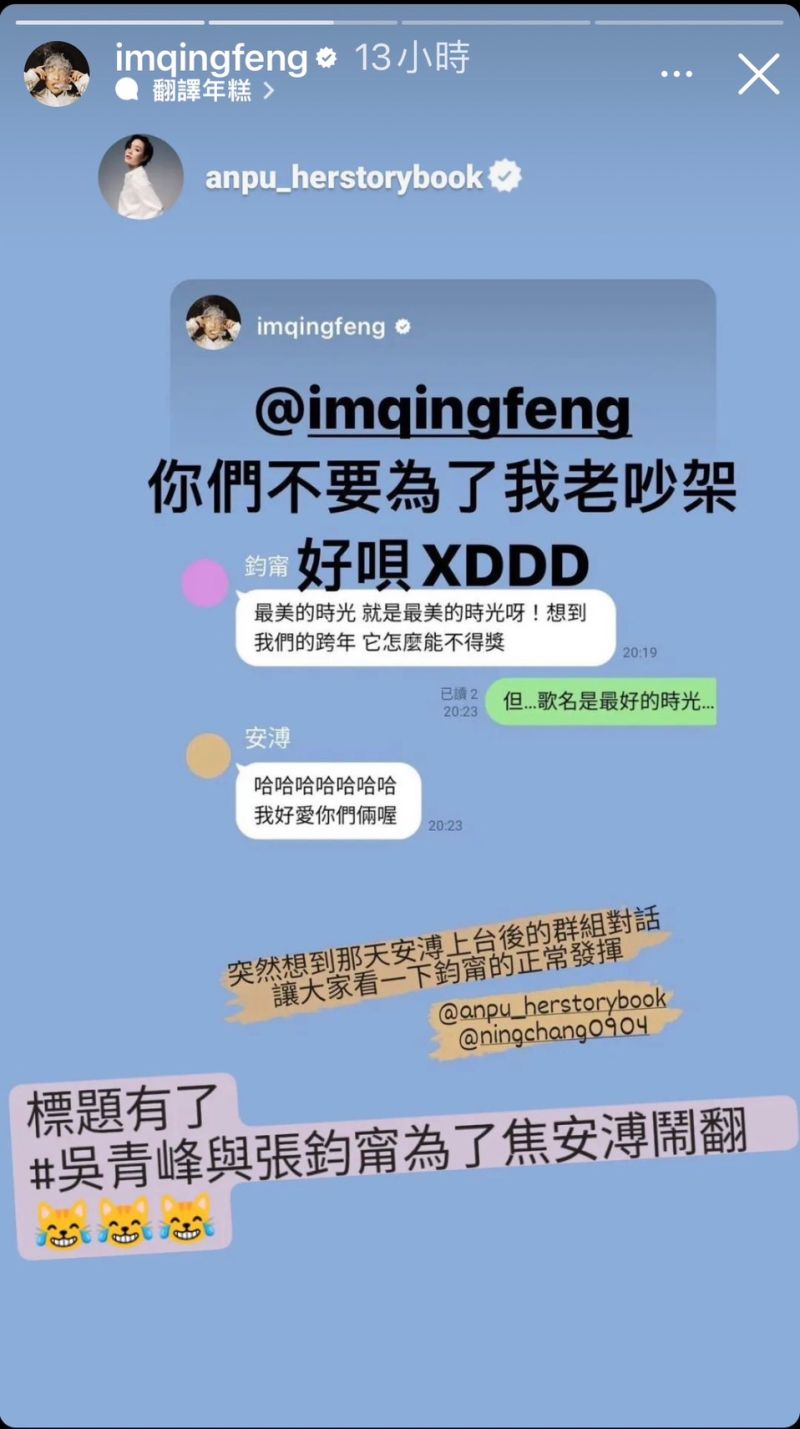Open the three-dot story options menu
The height and width of the screenshot is (1429, 800).
pyautogui.click(x=676, y=74)
